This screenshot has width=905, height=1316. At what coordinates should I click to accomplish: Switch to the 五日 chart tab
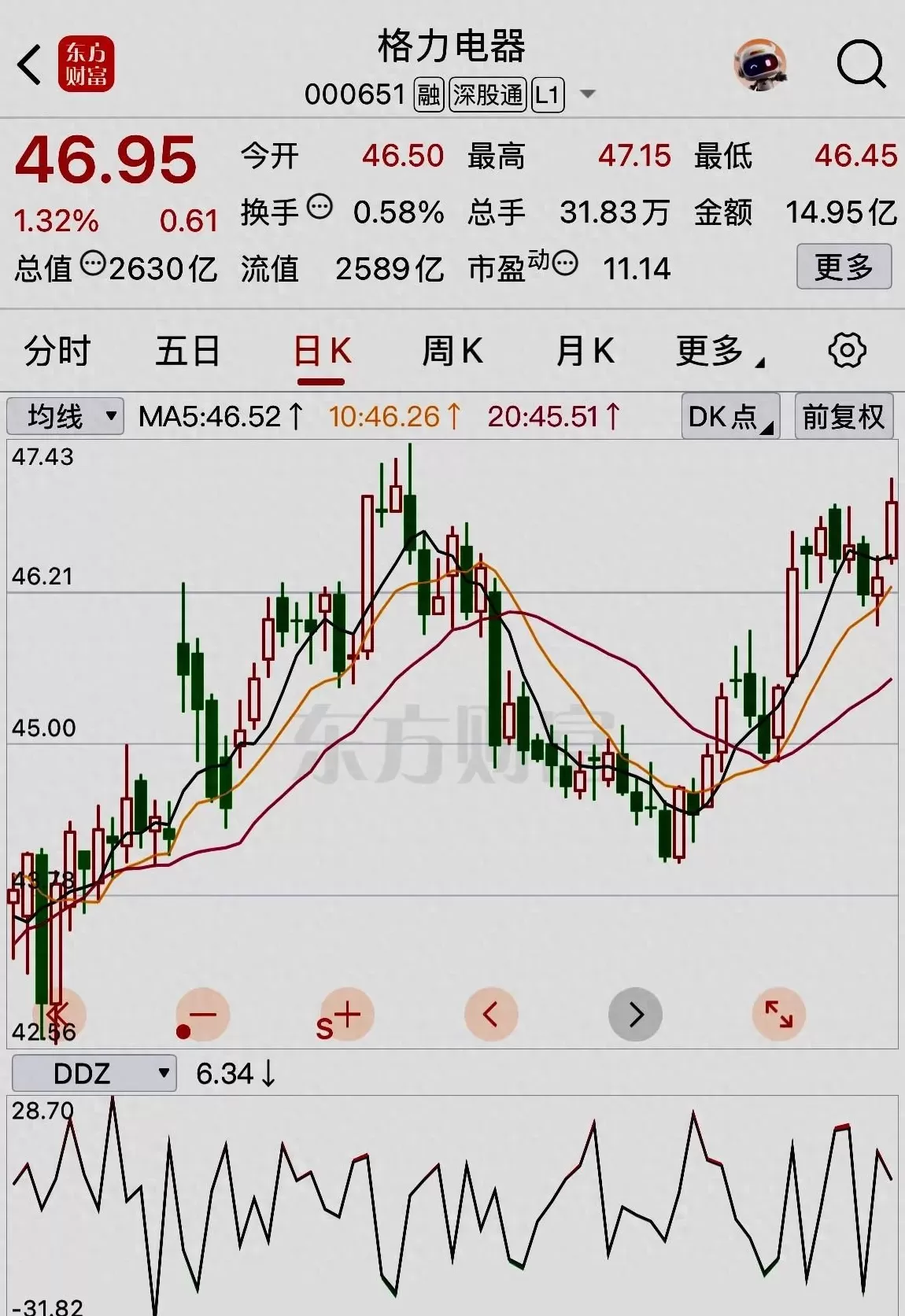[187, 351]
